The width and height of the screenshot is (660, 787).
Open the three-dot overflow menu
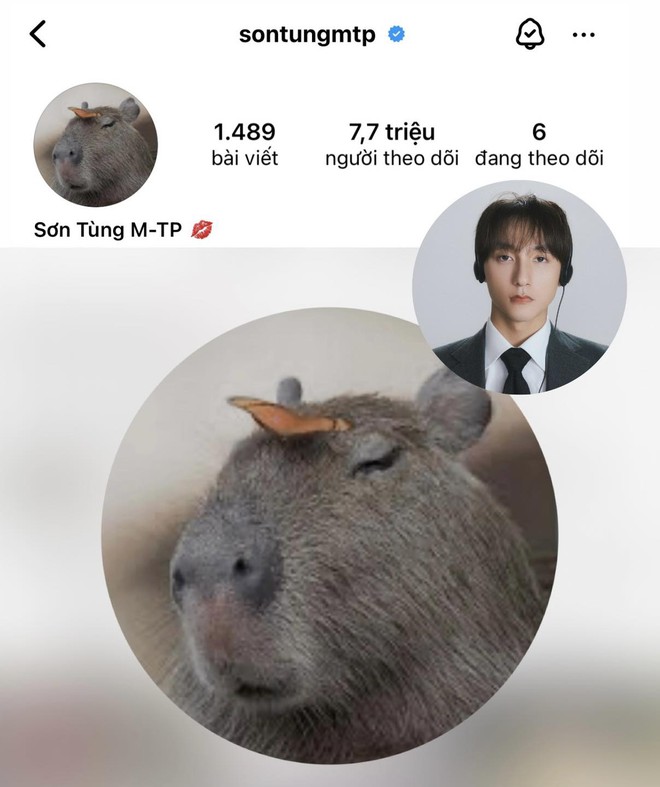coord(584,35)
